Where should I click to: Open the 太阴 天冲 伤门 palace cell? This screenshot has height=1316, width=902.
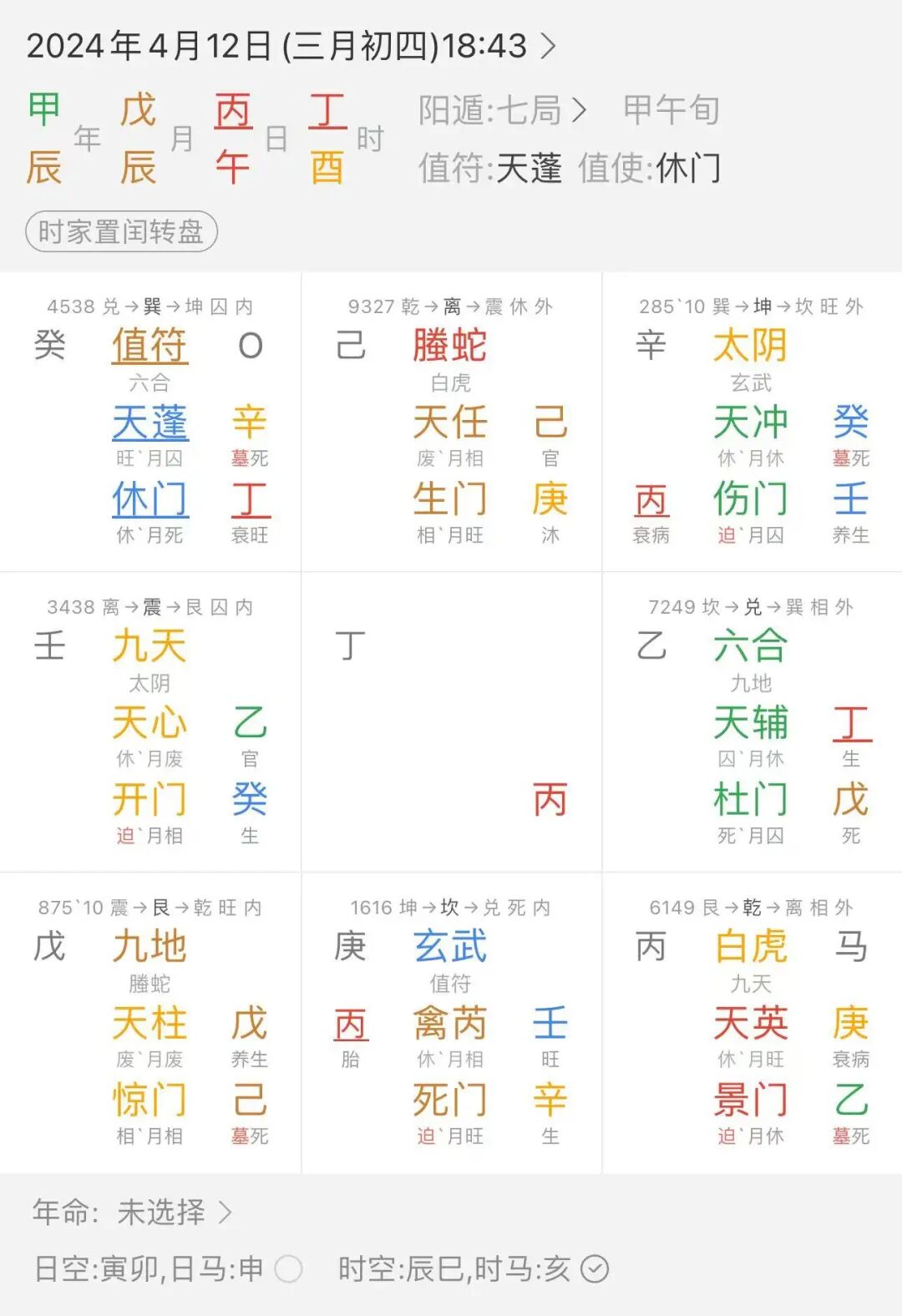[x=752, y=423]
